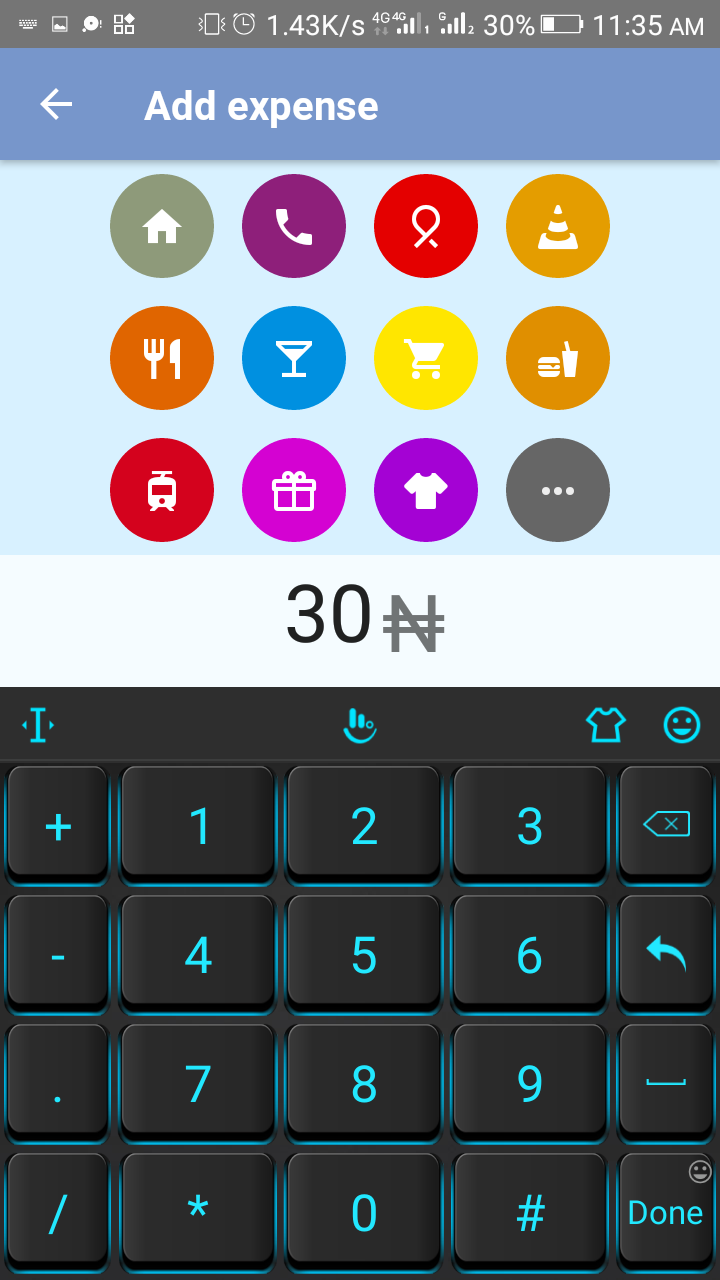Select the shopping cart category
The width and height of the screenshot is (720, 1280).
coord(426,358)
